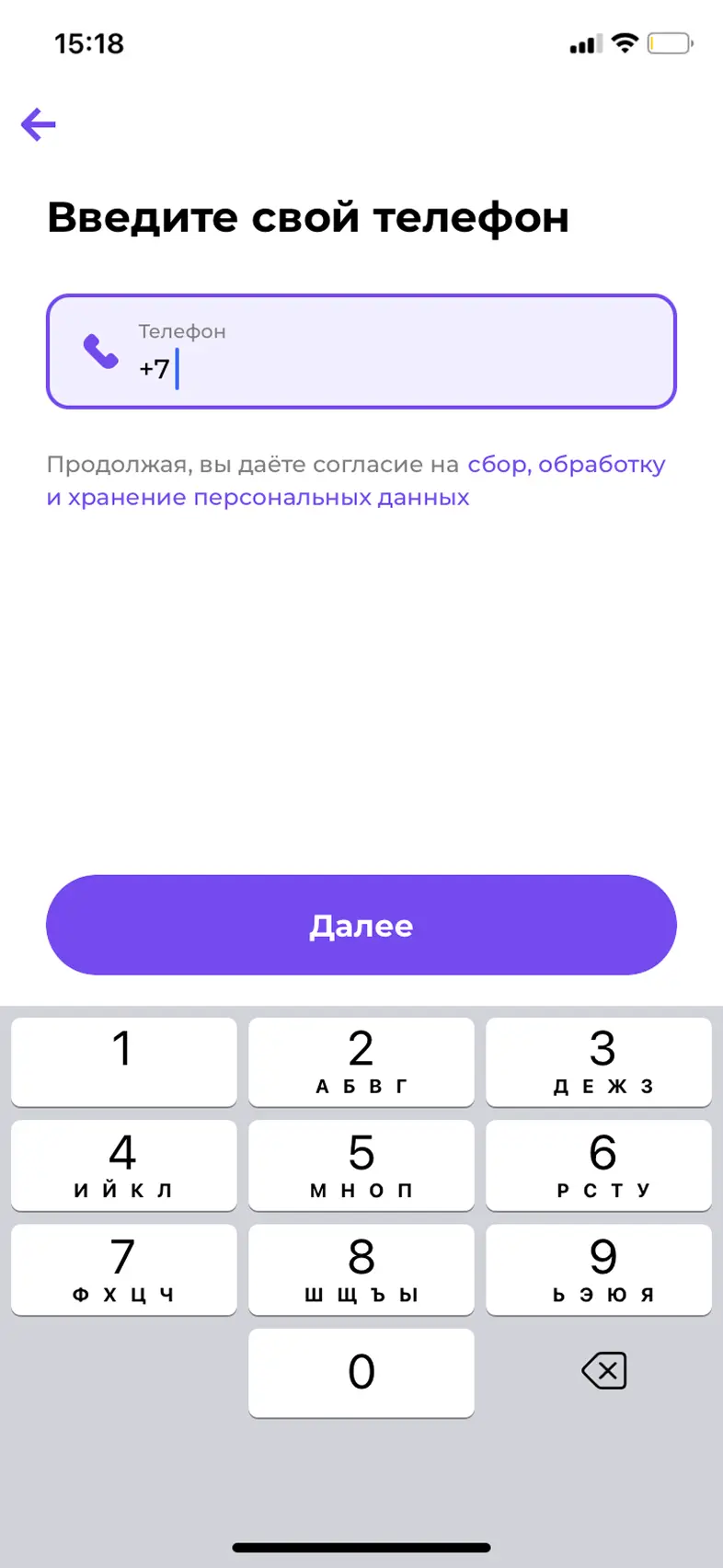Click the purple phone icon
The height and width of the screenshot is (1568, 723).
(100, 352)
